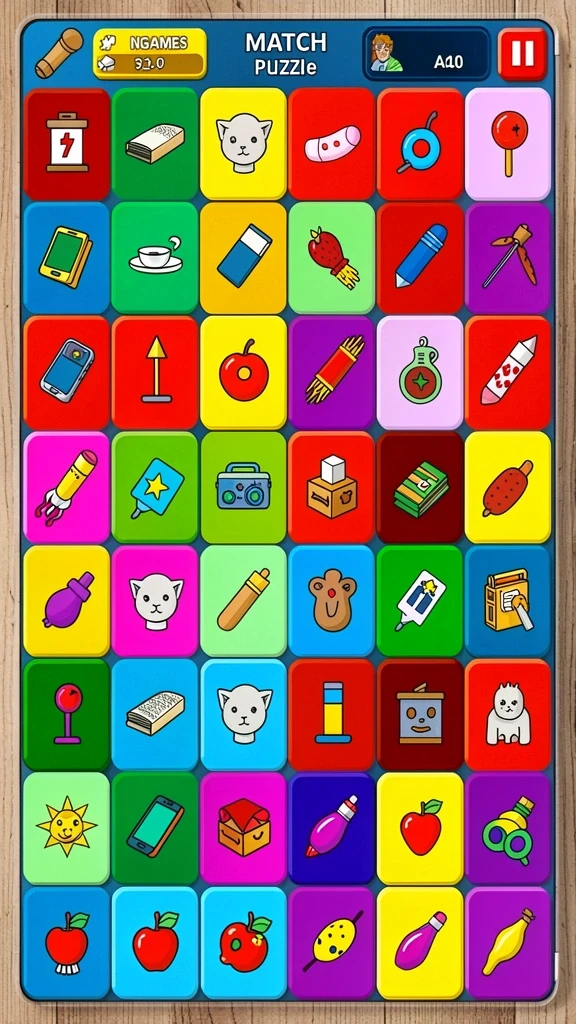The height and width of the screenshot is (1024, 576).
Task: Choose the cat face on pink tile
Action: pyautogui.click(x=155, y=601)
